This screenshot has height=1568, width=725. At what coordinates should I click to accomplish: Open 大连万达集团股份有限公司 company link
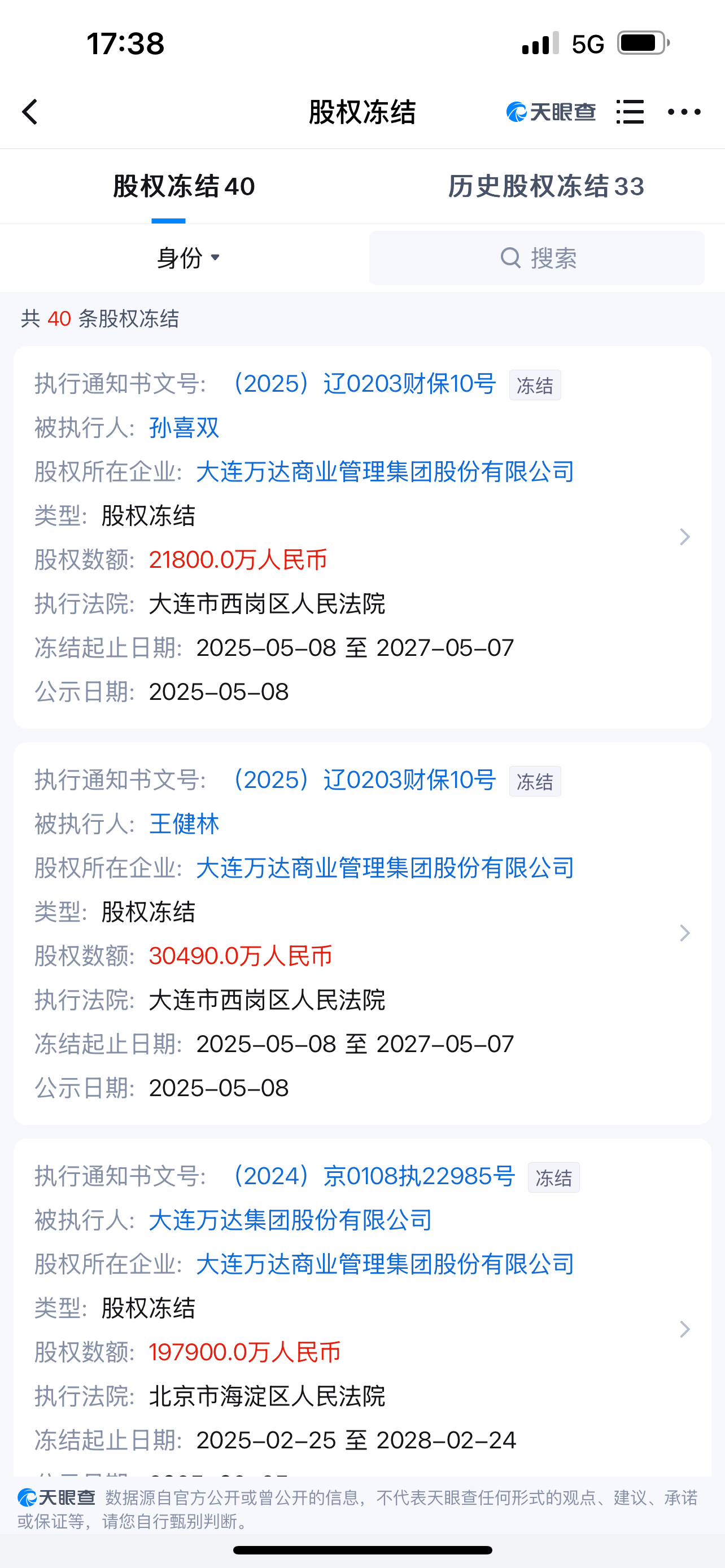pyautogui.click(x=290, y=1220)
